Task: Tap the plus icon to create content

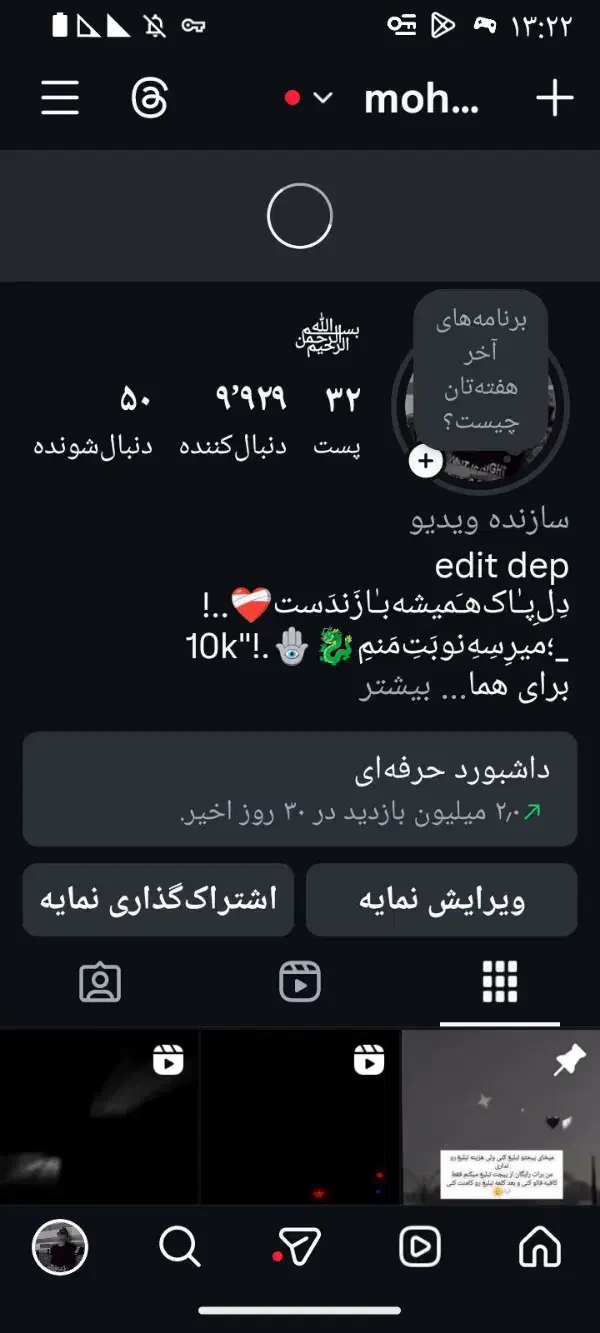Action: [x=554, y=98]
